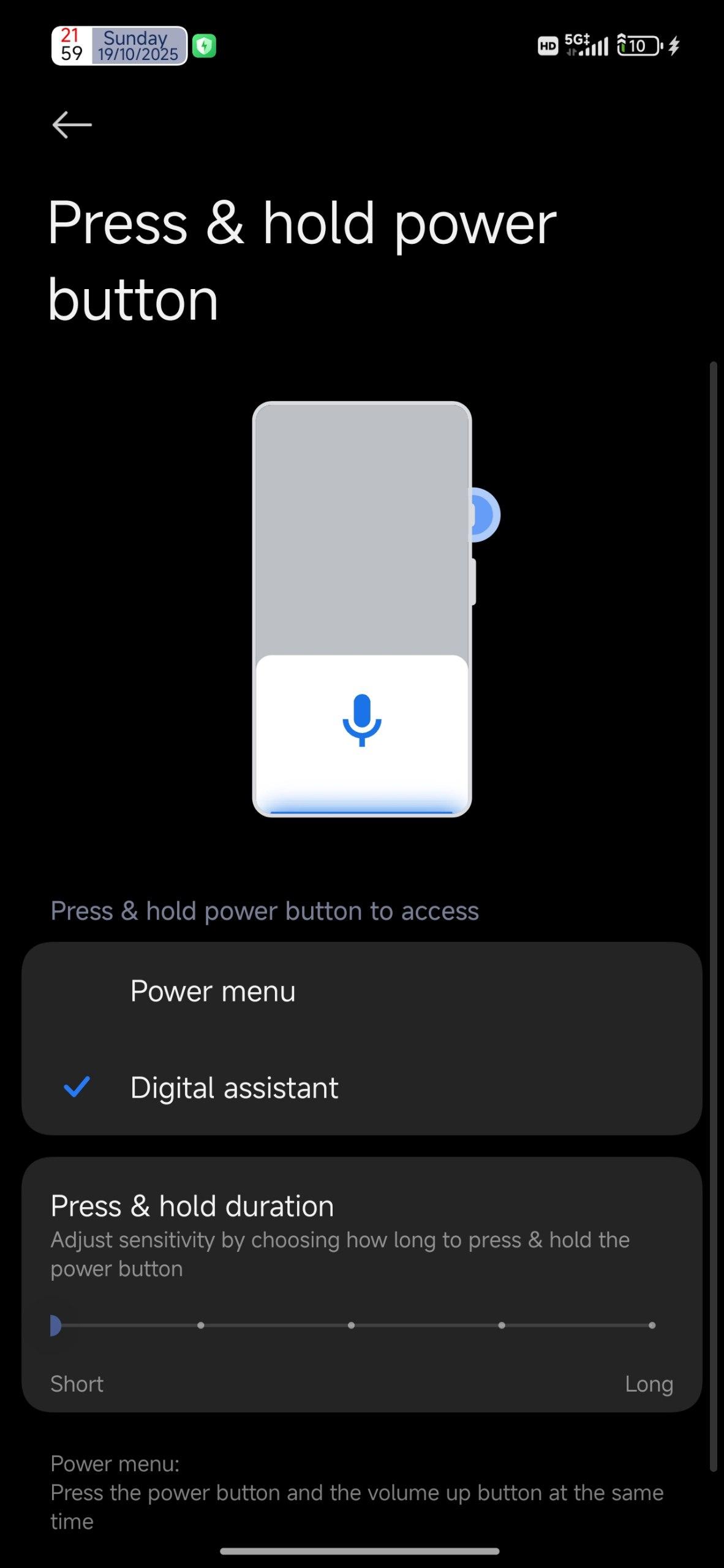This screenshot has width=724, height=1568.
Task: Tap the second dot on duration slider
Action: (x=201, y=1325)
